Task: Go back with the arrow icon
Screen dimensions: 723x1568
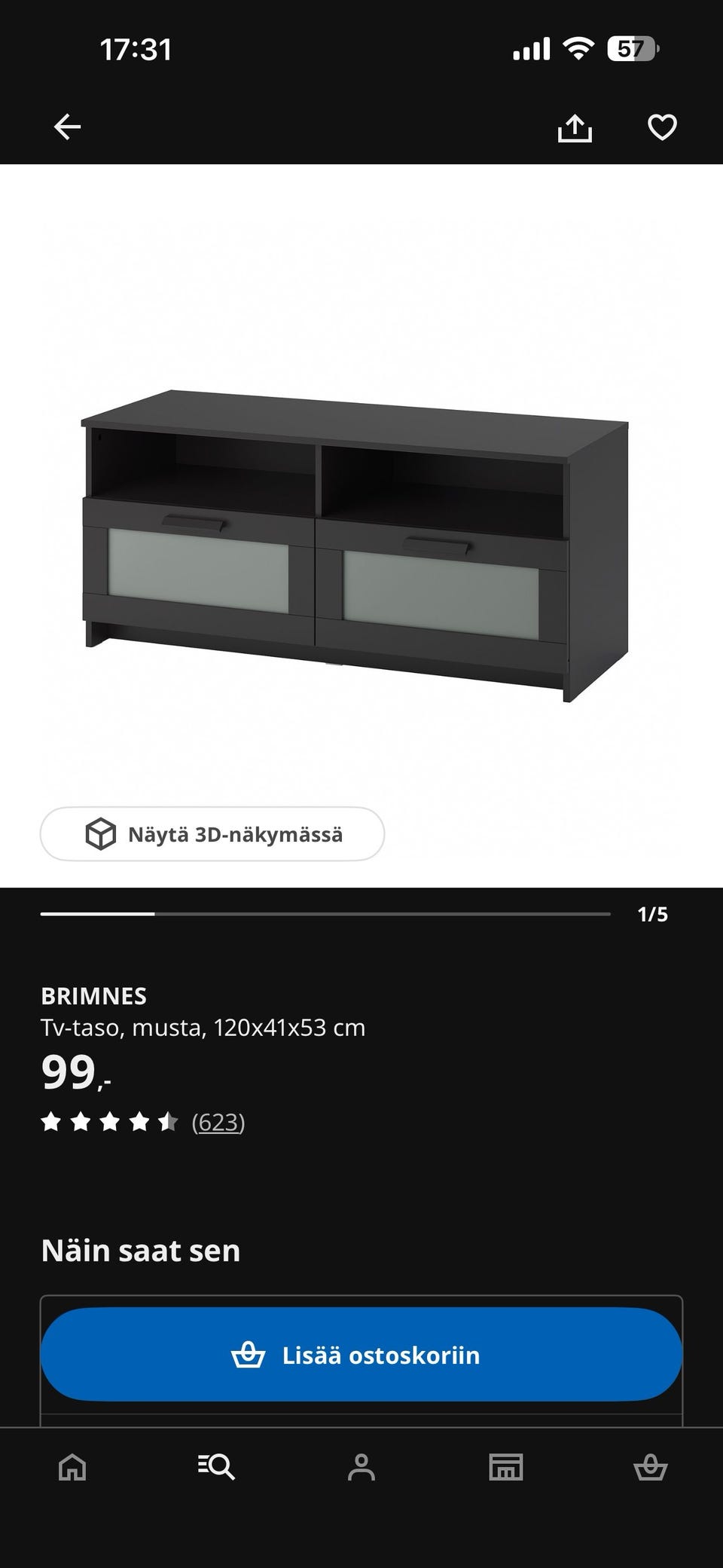Action: pos(67,127)
